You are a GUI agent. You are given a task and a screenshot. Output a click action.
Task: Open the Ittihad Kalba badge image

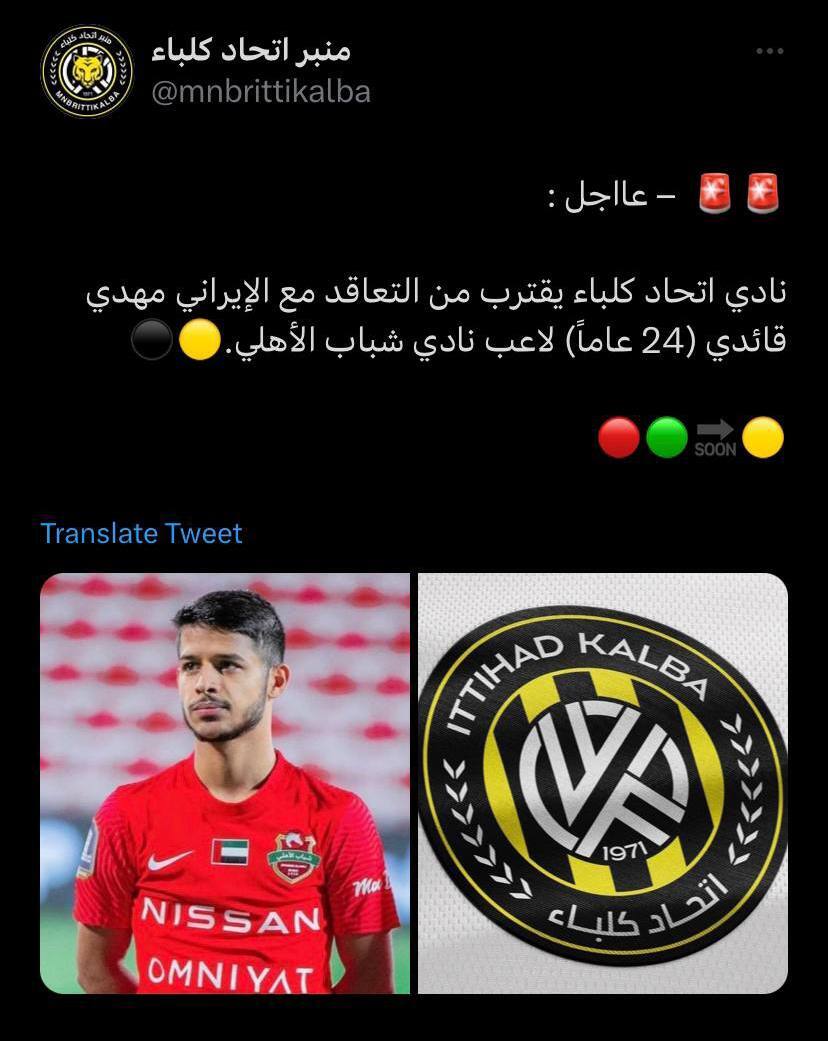click(x=603, y=783)
